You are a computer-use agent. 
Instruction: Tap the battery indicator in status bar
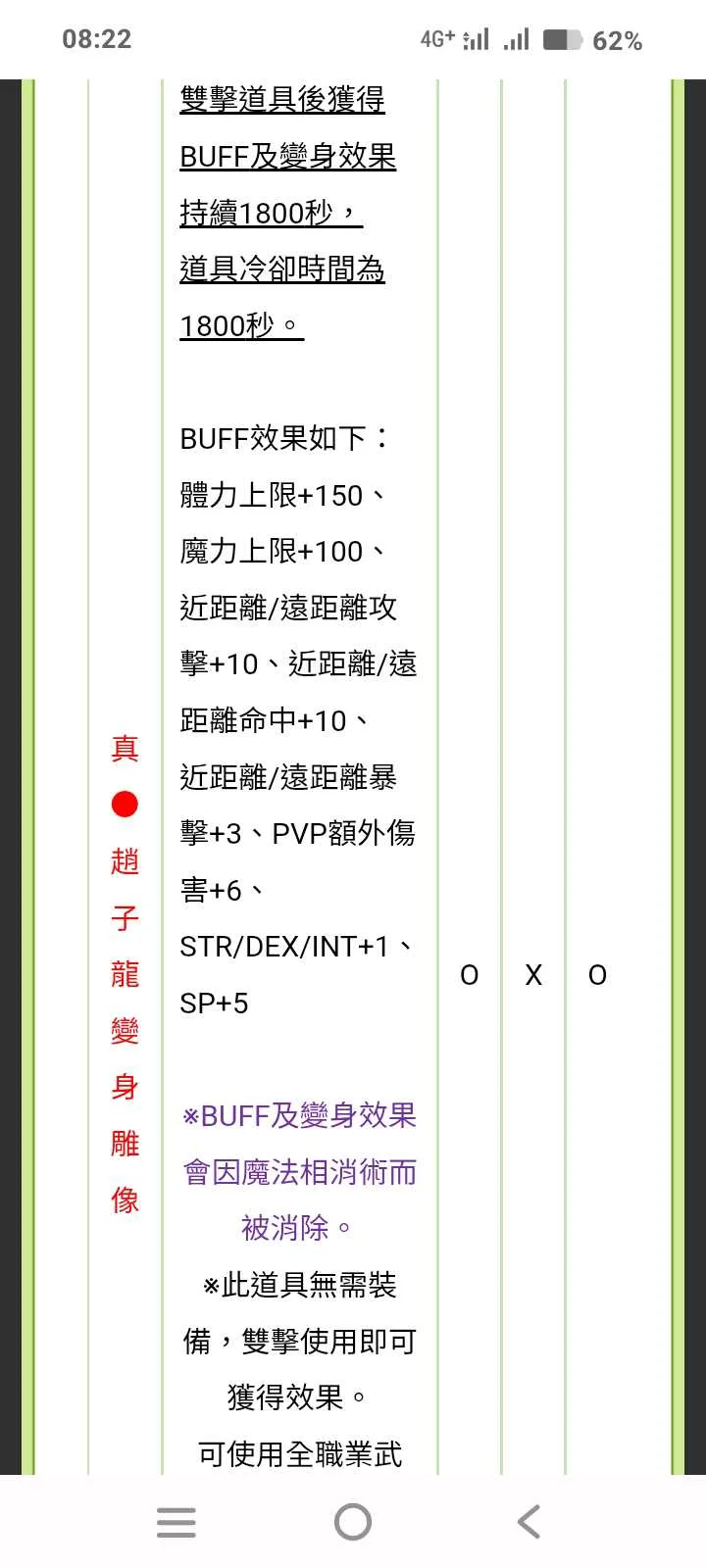pos(562,39)
